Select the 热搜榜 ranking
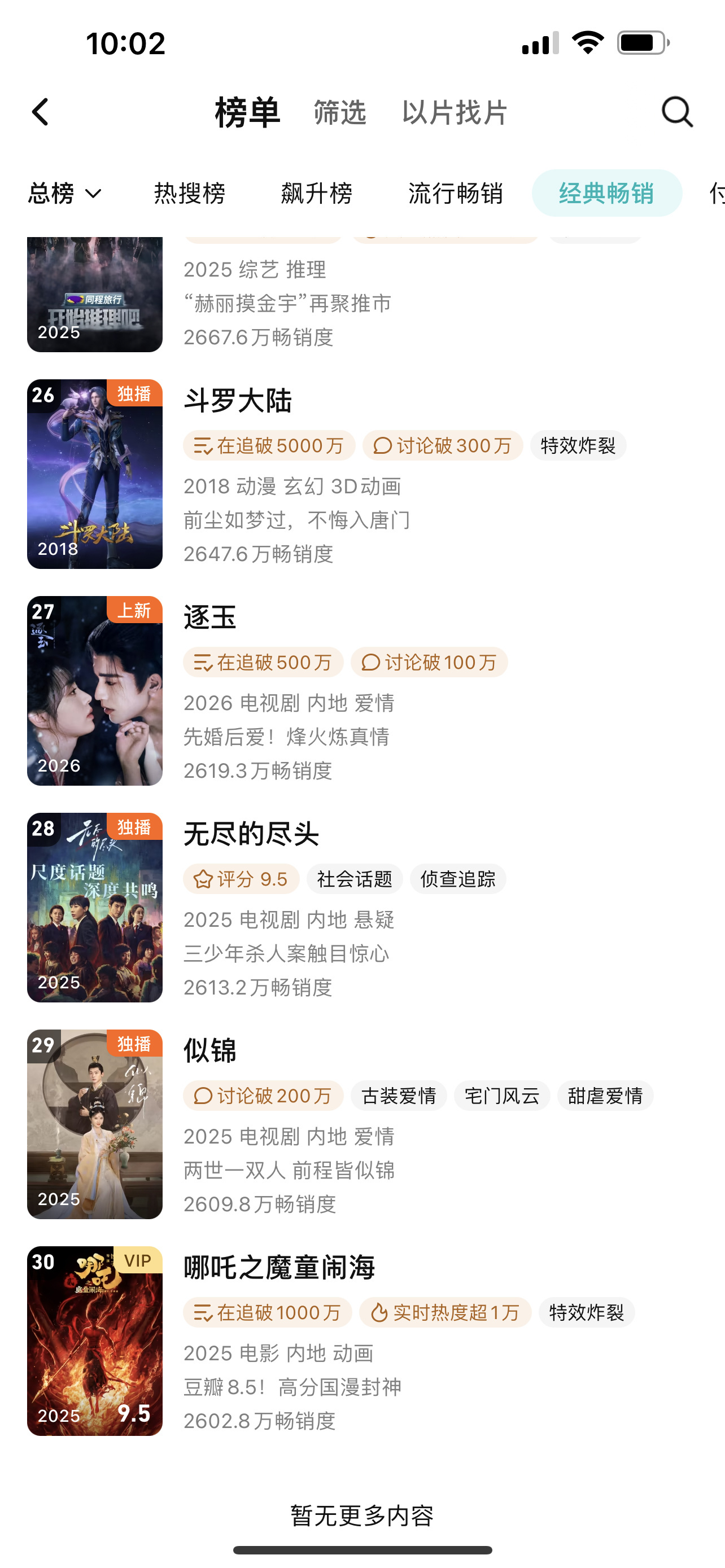 189,194
